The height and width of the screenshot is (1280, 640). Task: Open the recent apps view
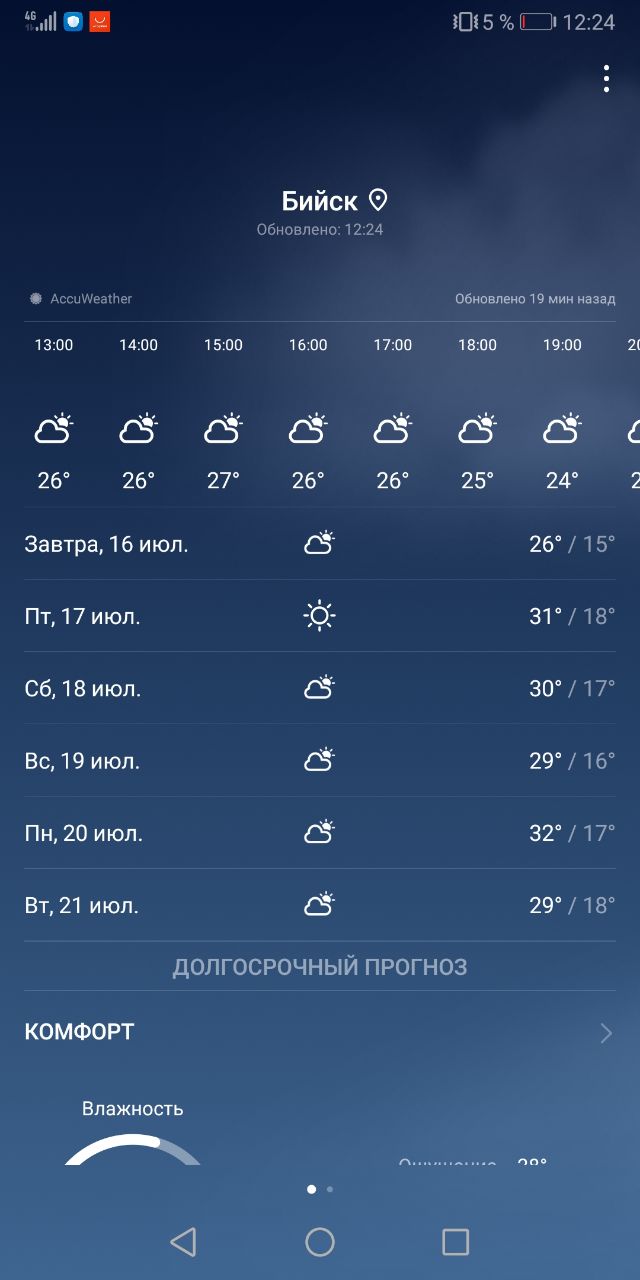pyautogui.click(x=456, y=1242)
